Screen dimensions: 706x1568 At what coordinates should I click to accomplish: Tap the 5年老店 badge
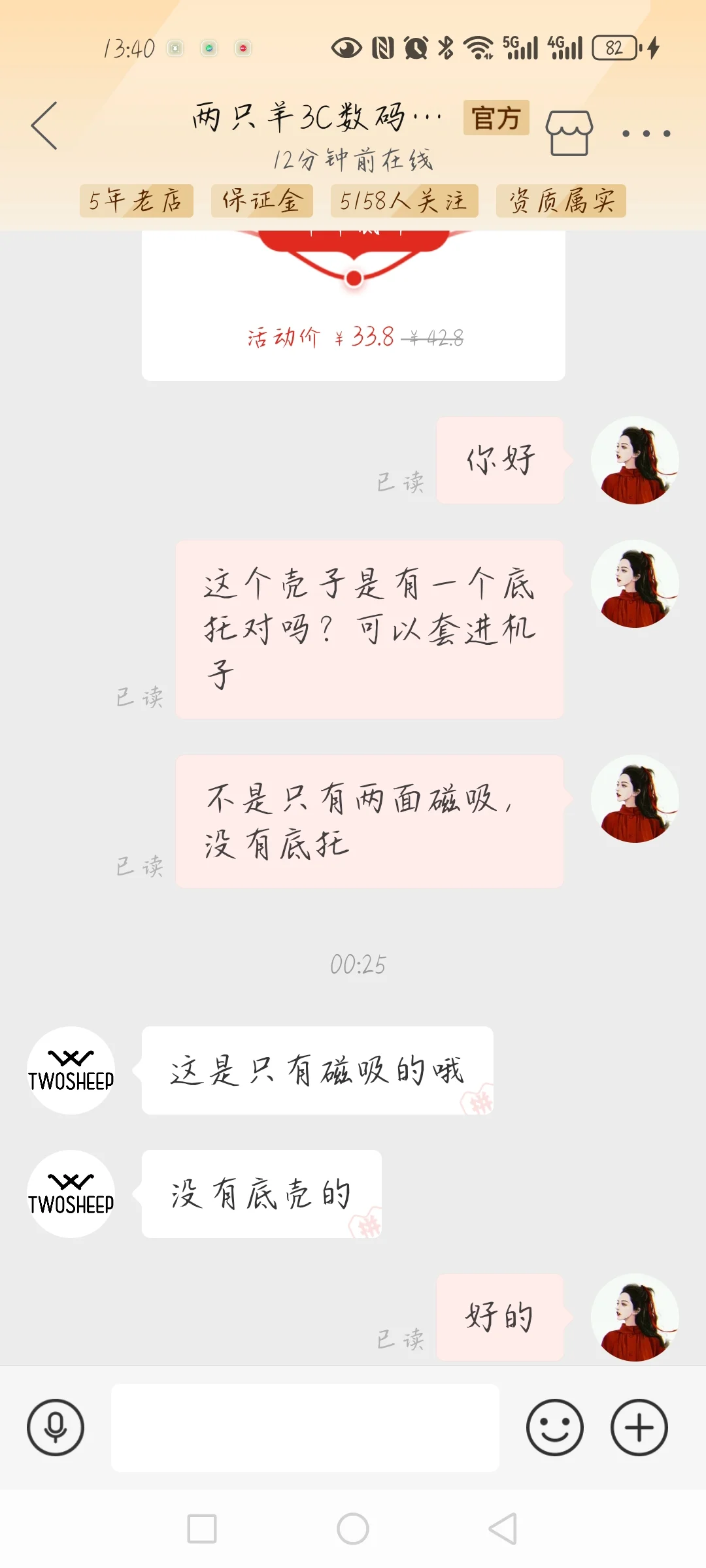click(136, 201)
